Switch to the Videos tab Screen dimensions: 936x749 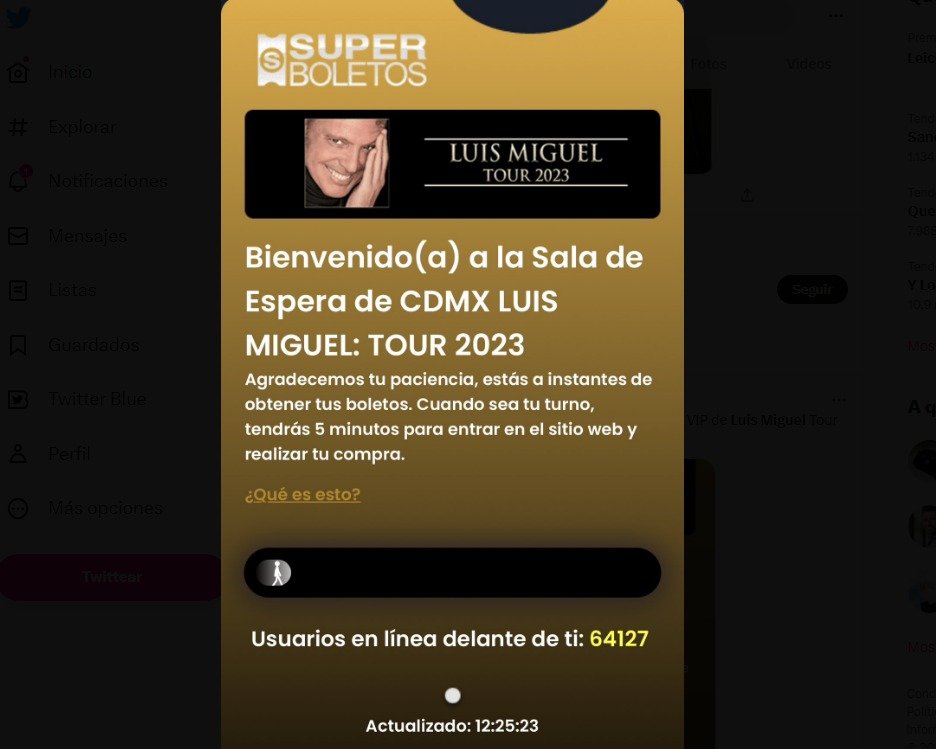tap(808, 64)
